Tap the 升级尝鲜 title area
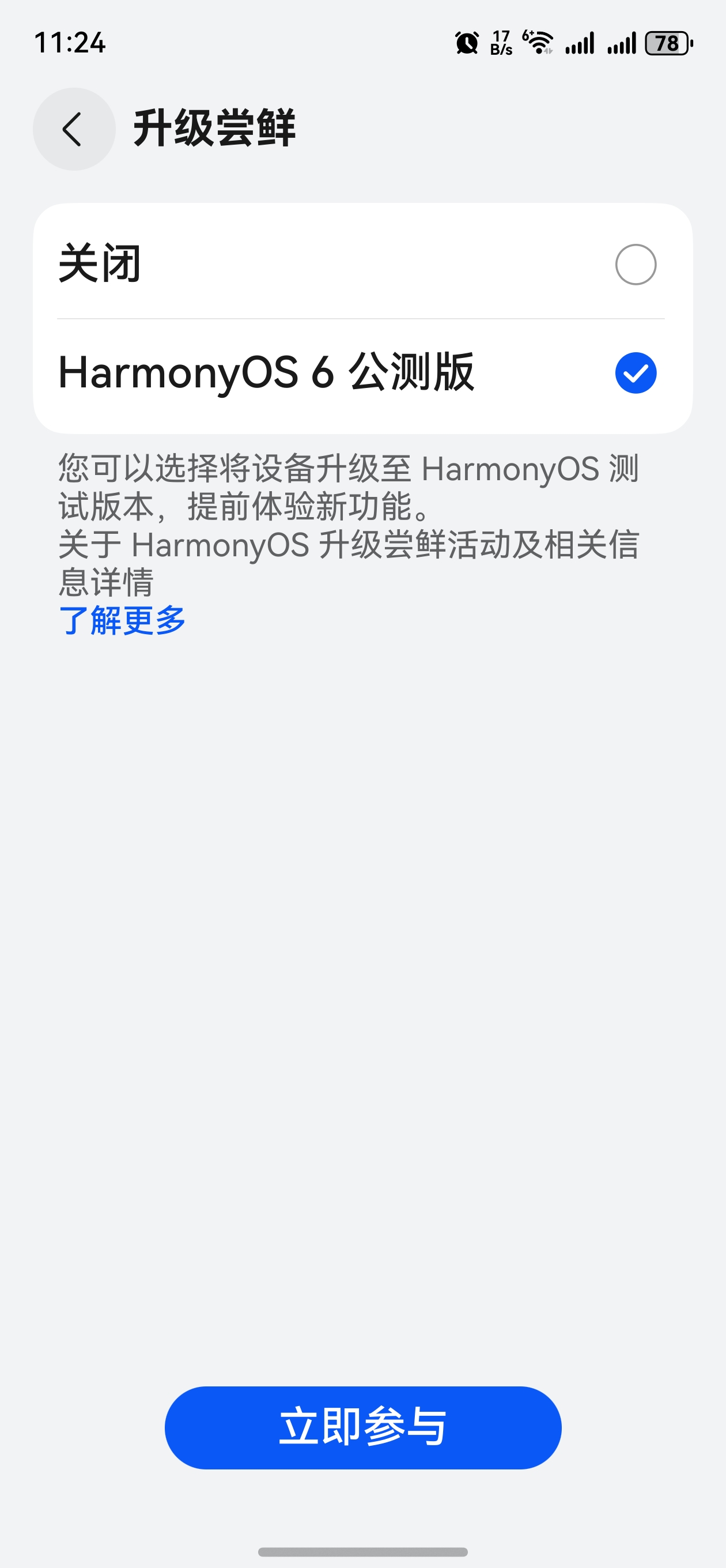This screenshot has width=726, height=1568. click(x=214, y=129)
